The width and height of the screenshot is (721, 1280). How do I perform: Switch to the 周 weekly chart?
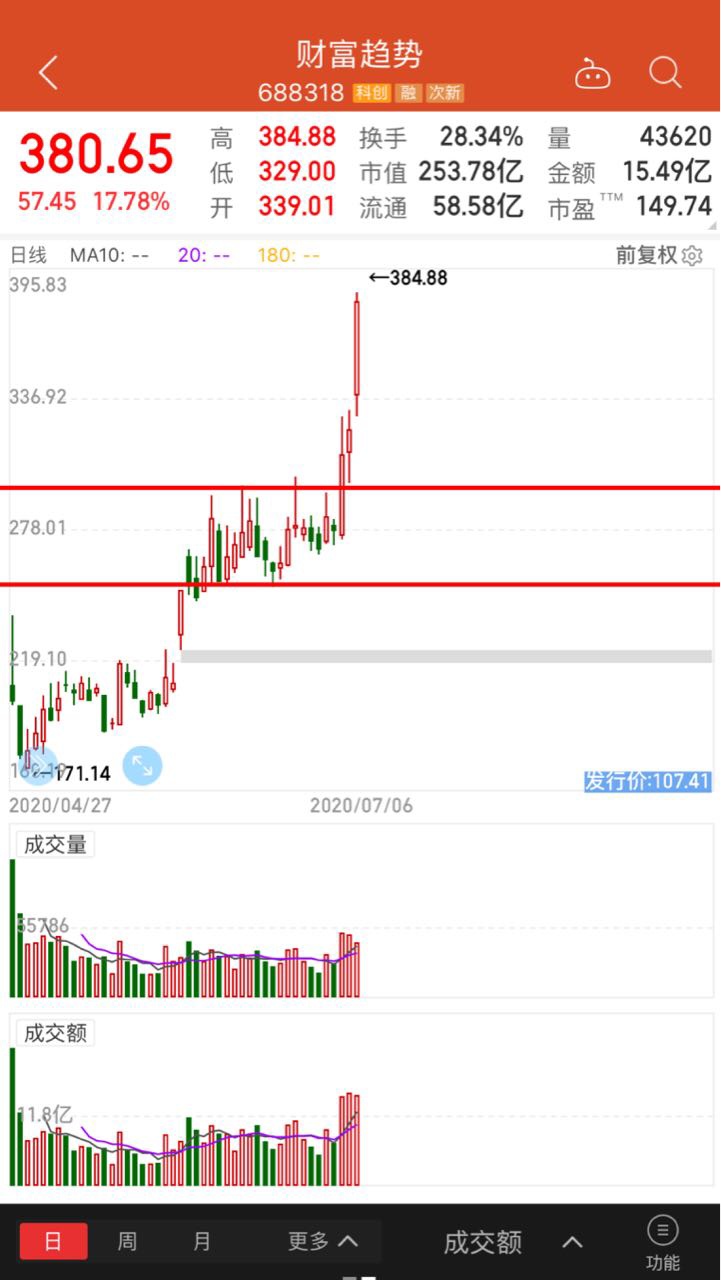pos(127,1241)
